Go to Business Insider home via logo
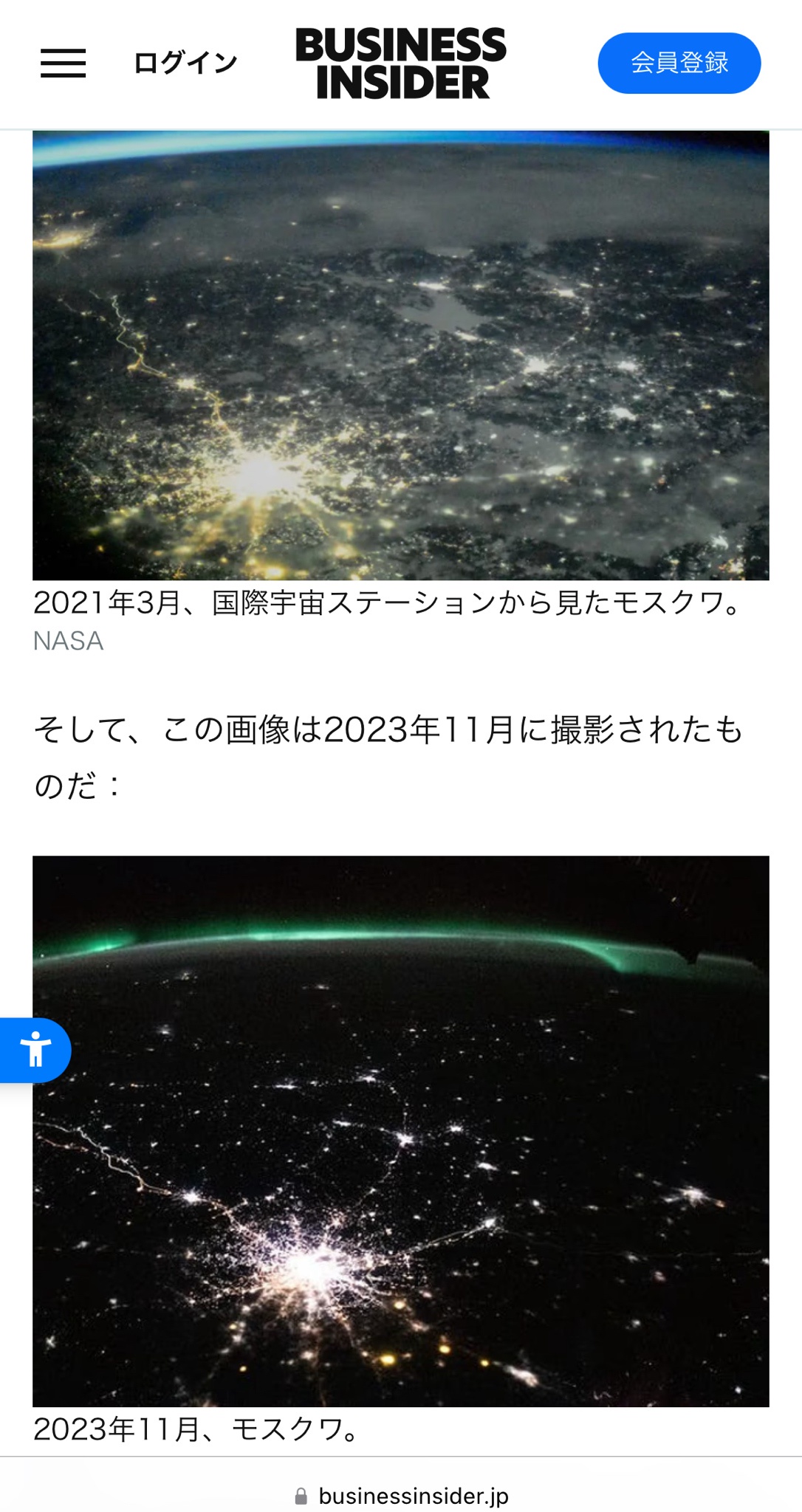This screenshot has height=1512, width=802. (401, 63)
